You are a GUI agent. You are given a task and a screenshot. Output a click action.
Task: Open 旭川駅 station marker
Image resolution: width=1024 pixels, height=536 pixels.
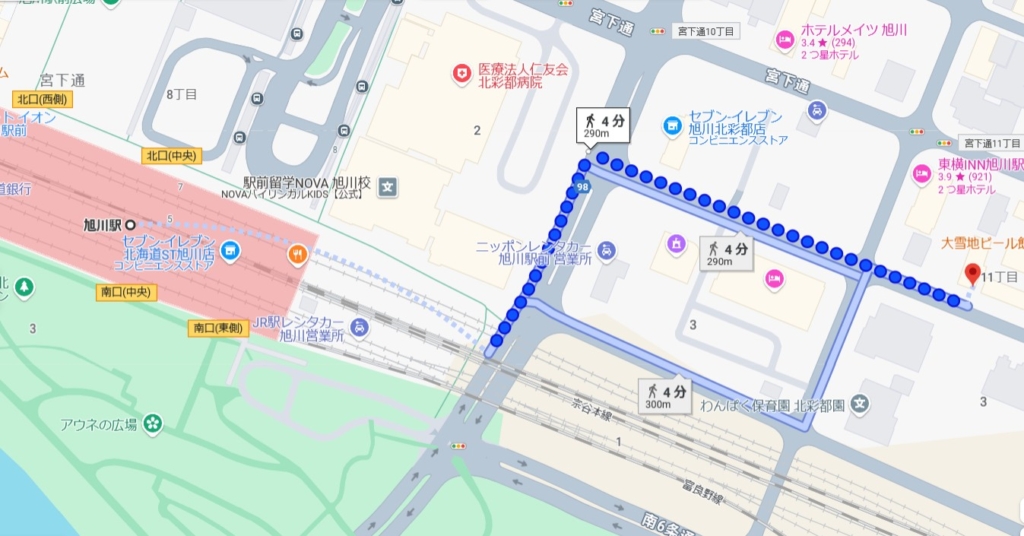130,225
